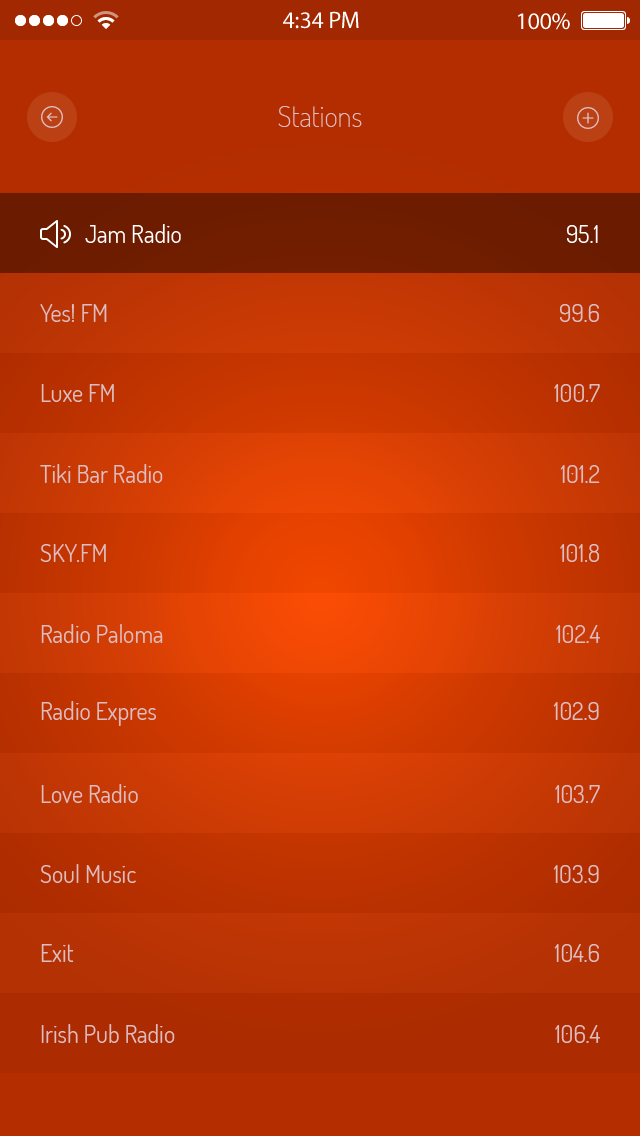The height and width of the screenshot is (1136, 640).
Task: Go back using the arrow icon
Action: click(52, 118)
